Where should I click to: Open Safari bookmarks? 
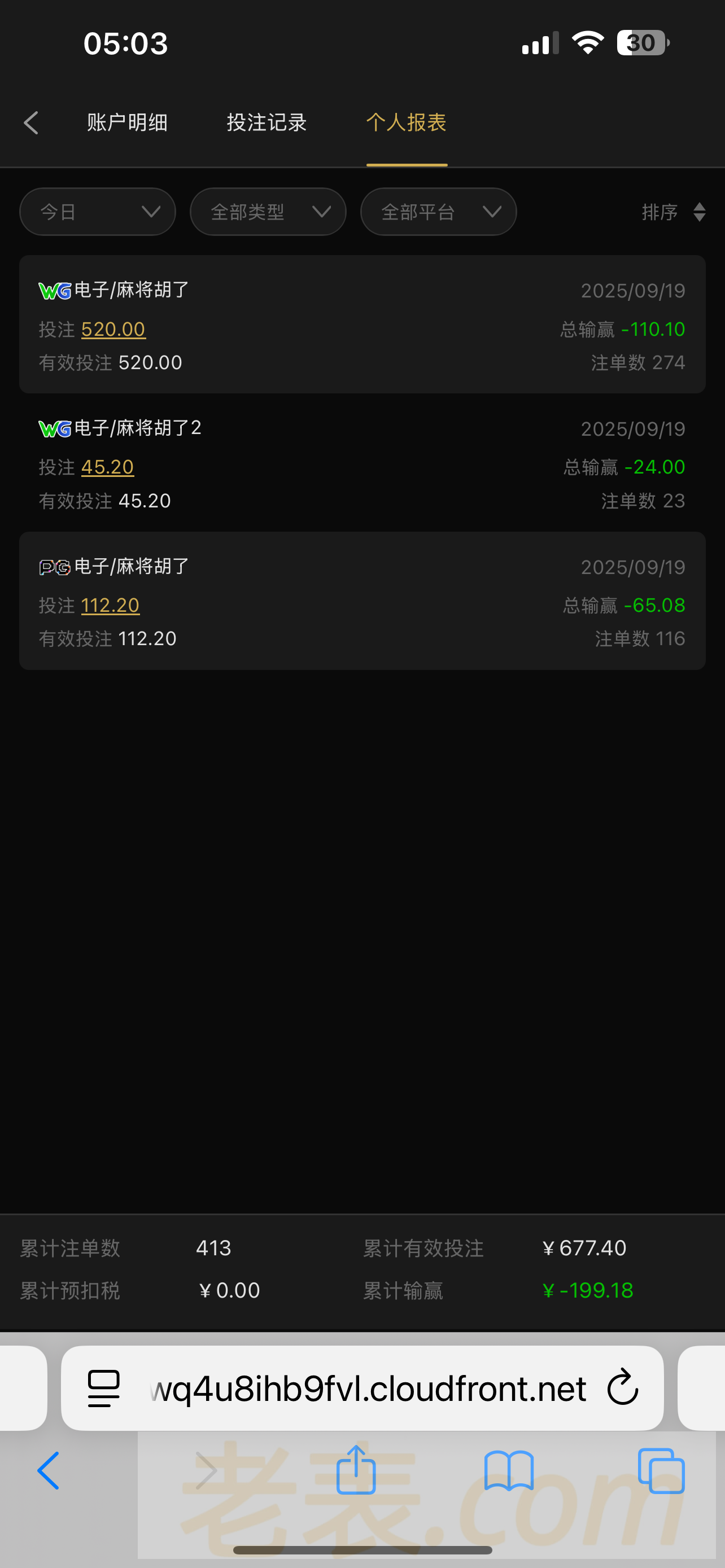[509, 1470]
